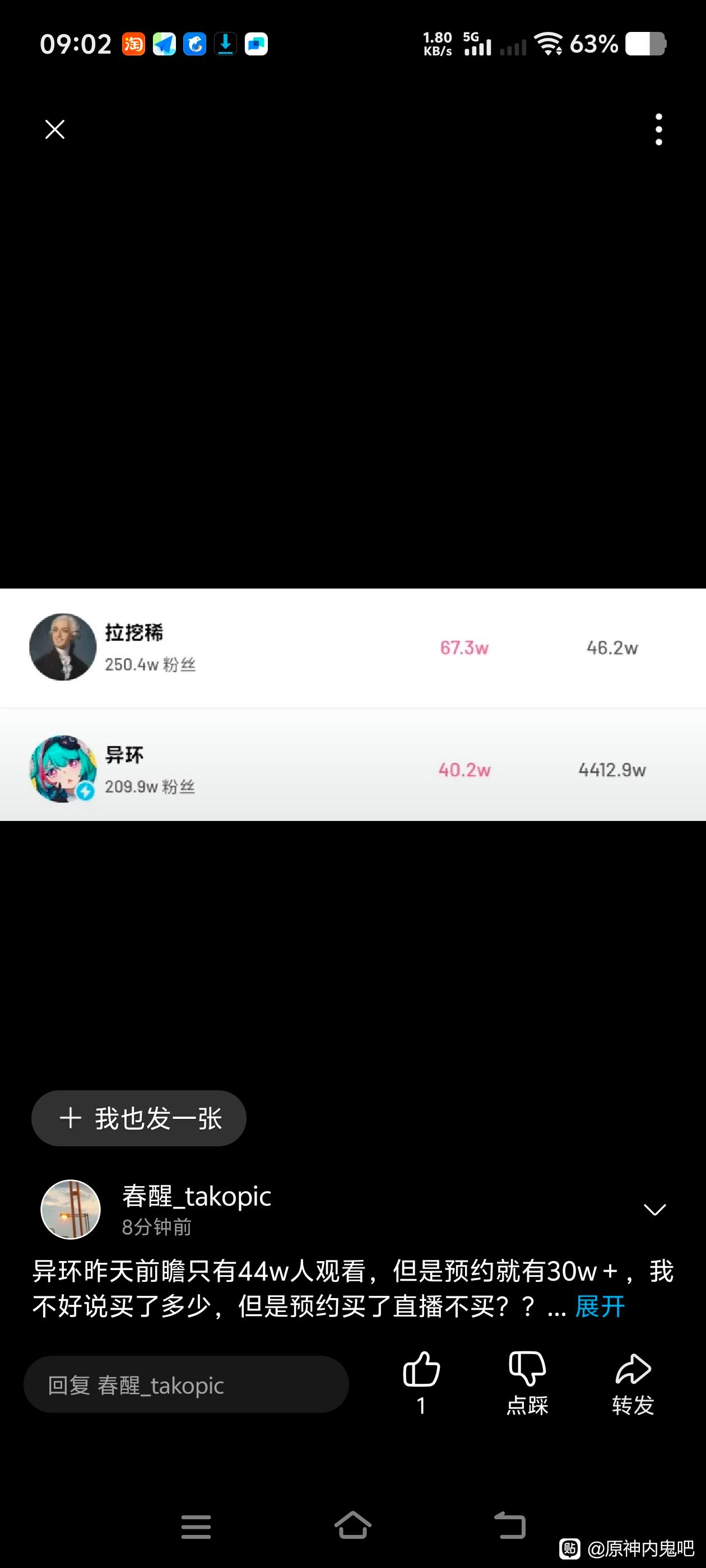This screenshot has height=1568, width=706.
Task: Open the three-dot overflow menu
Action: click(x=658, y=129)
